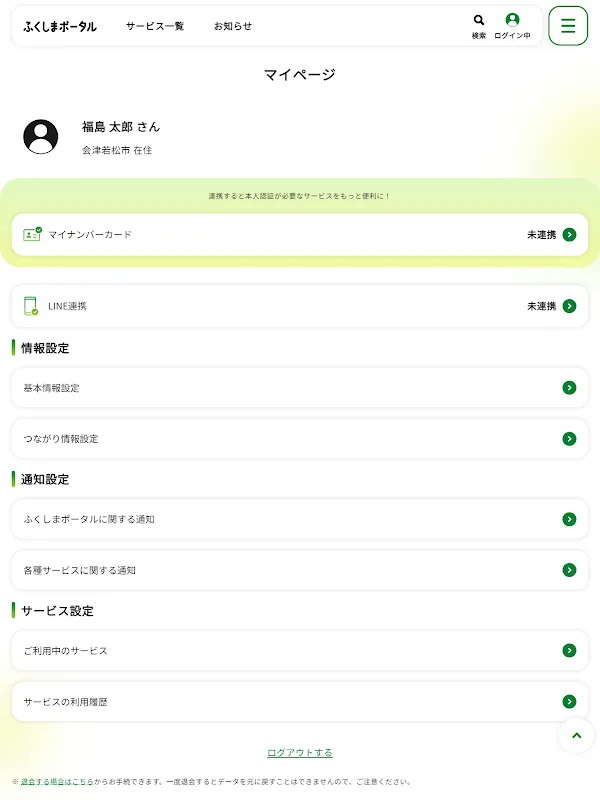The height and width of the screenshot is (800, 600).
Task: Open お知らせ from the top navigation
Action: click(x=233, y=26)
